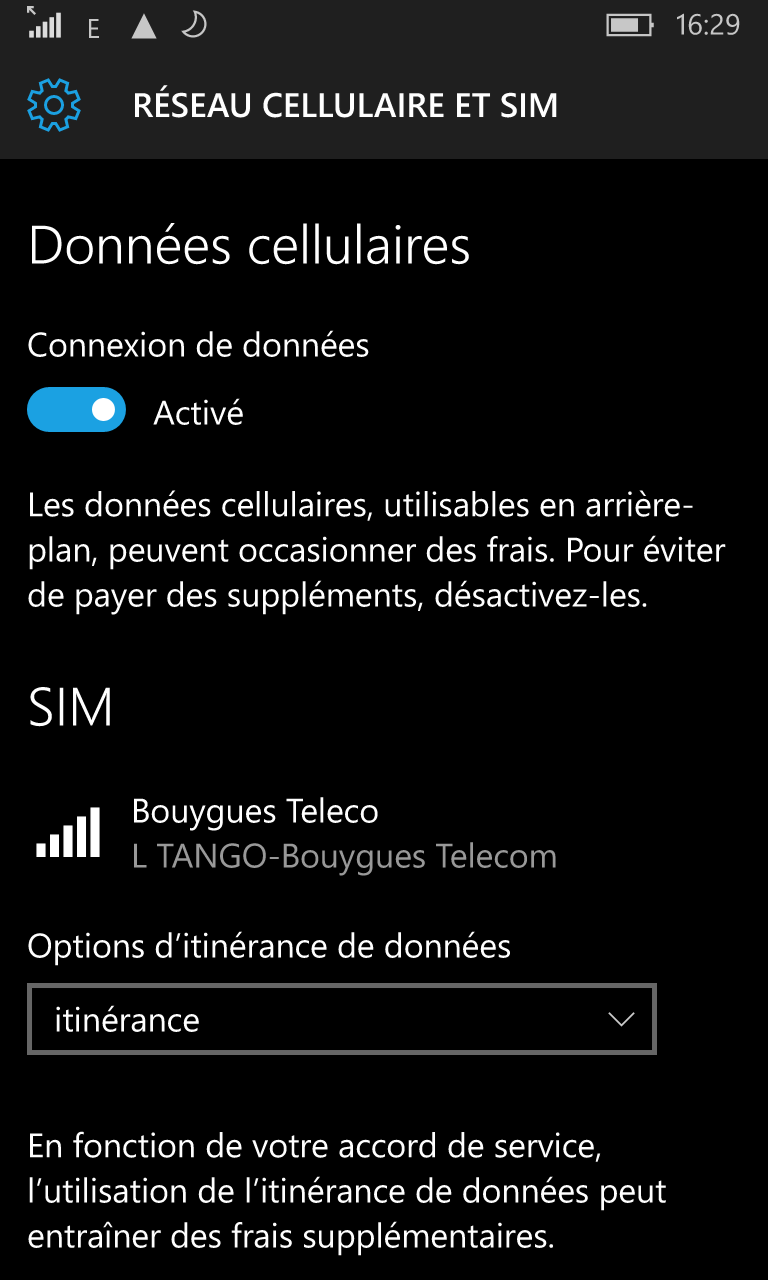The width and height of the screenshot is (768, 1280).
Task: Open the itinérance data roaming dropdown
Action: tap(342, 1020)
